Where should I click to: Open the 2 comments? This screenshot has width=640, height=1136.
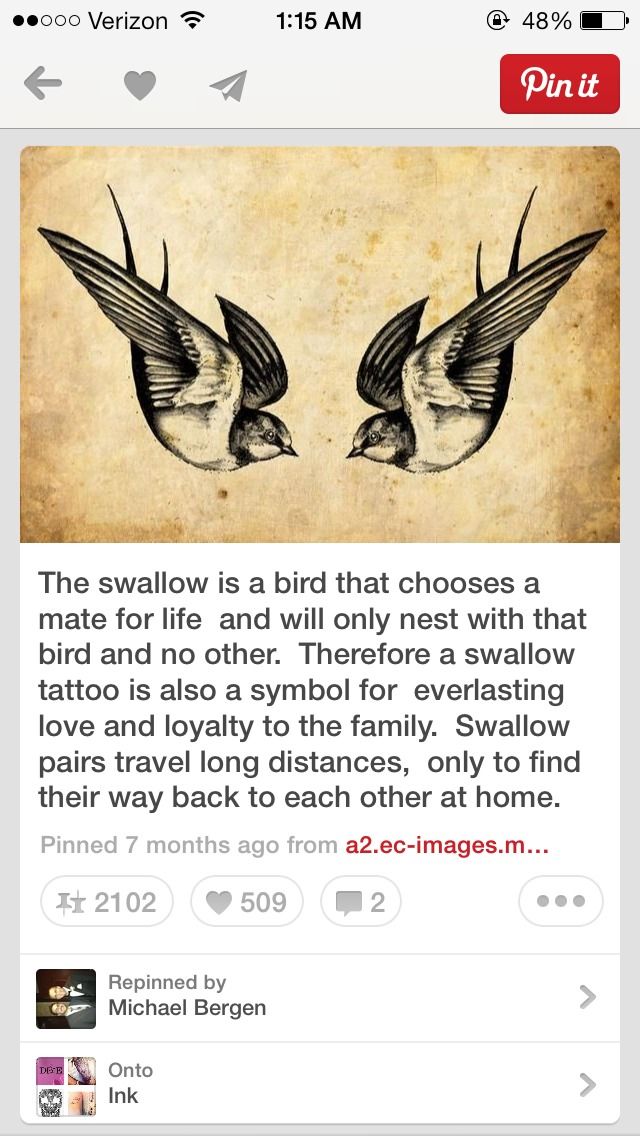[361, 901]
